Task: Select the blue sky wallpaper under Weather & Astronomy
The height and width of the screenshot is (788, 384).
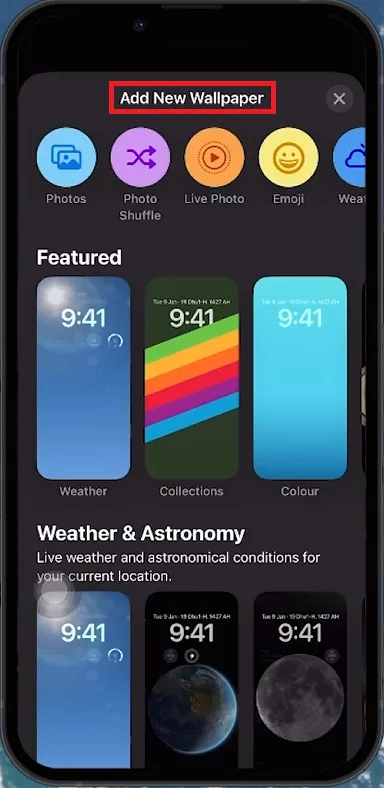Action: 83,679
